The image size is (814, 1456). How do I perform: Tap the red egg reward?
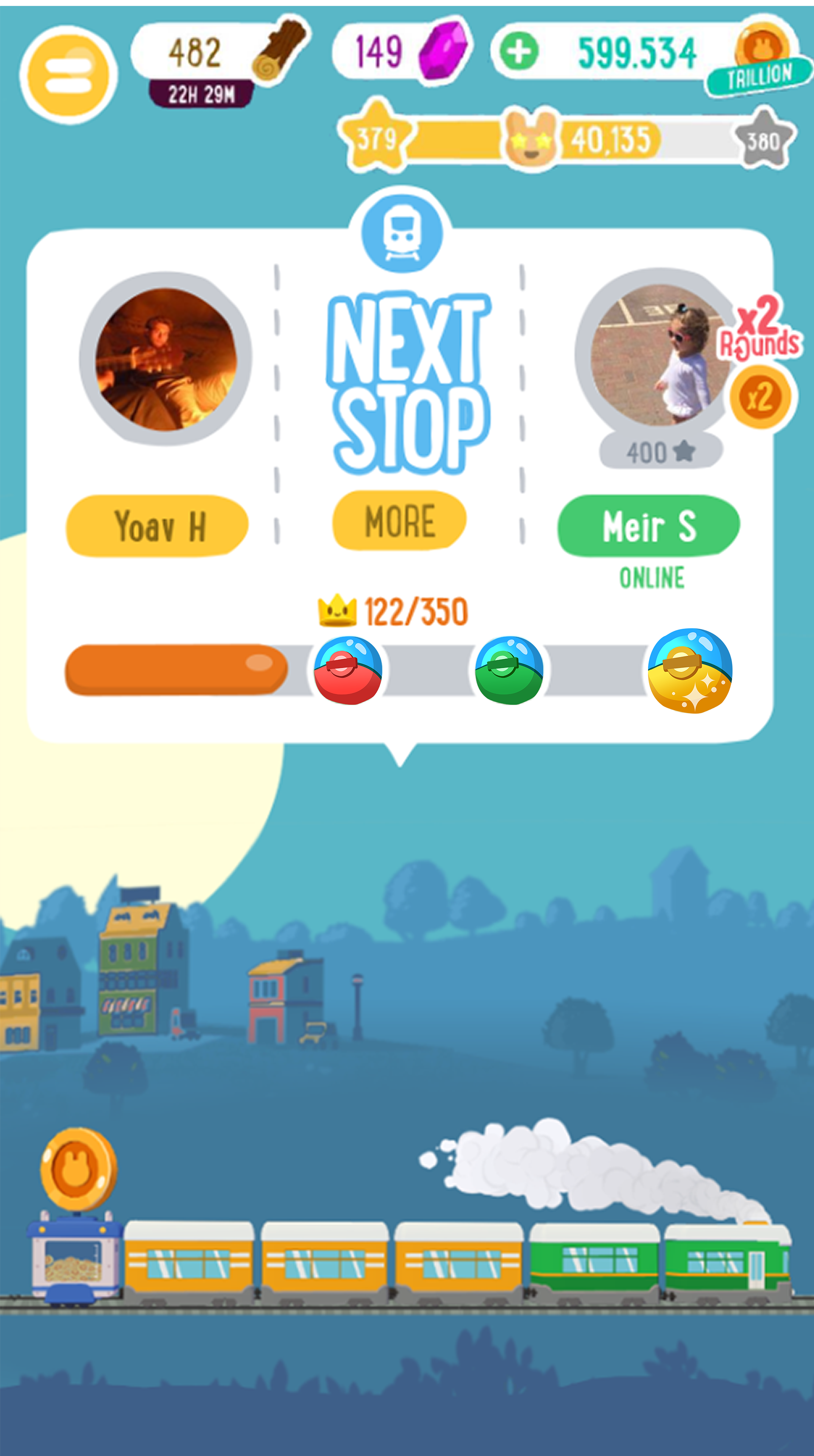(348, 670)
